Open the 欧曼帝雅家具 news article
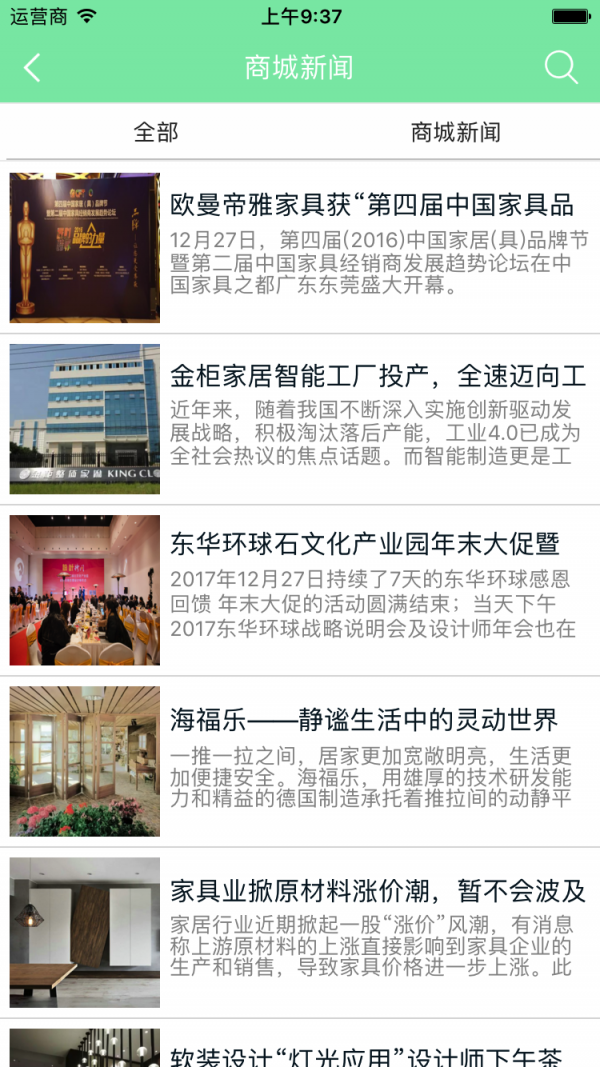Image resolution: width=600 pixels, height=1067 pixels. click(x=371, y=207)
